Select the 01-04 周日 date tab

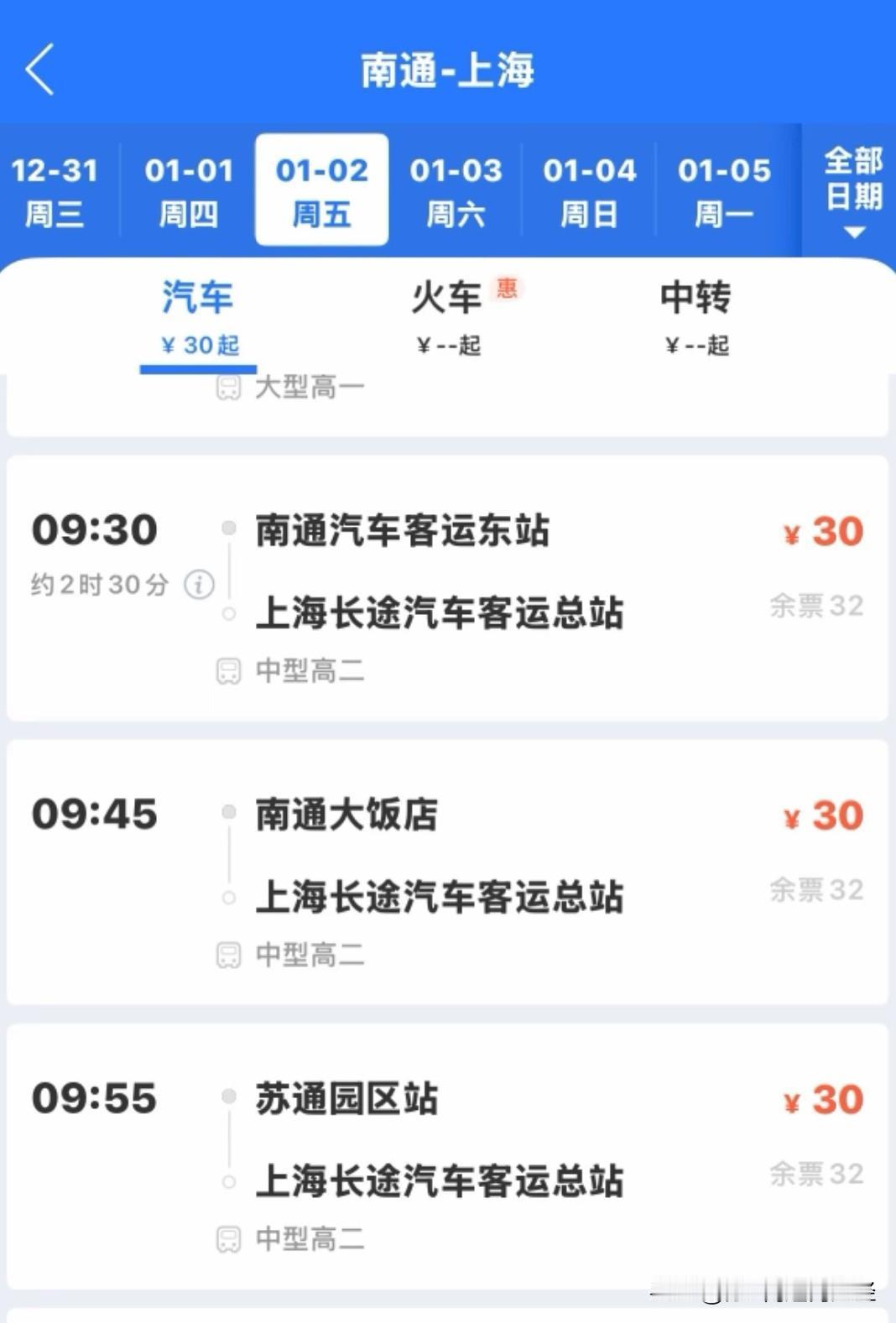click(589, 190)
